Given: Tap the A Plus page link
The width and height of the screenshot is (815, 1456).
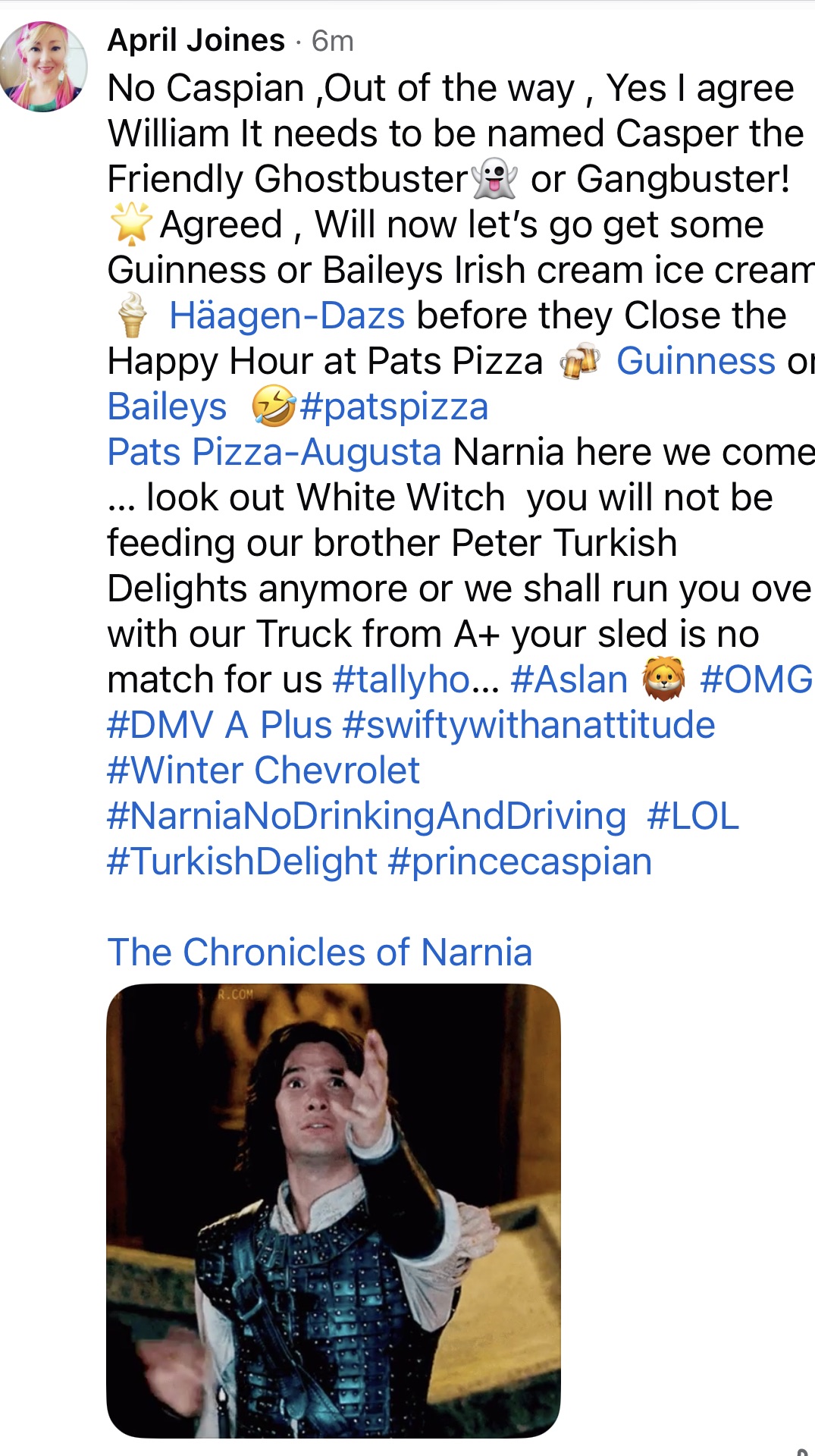Looking at the screenshot, I should coord(278,725).
